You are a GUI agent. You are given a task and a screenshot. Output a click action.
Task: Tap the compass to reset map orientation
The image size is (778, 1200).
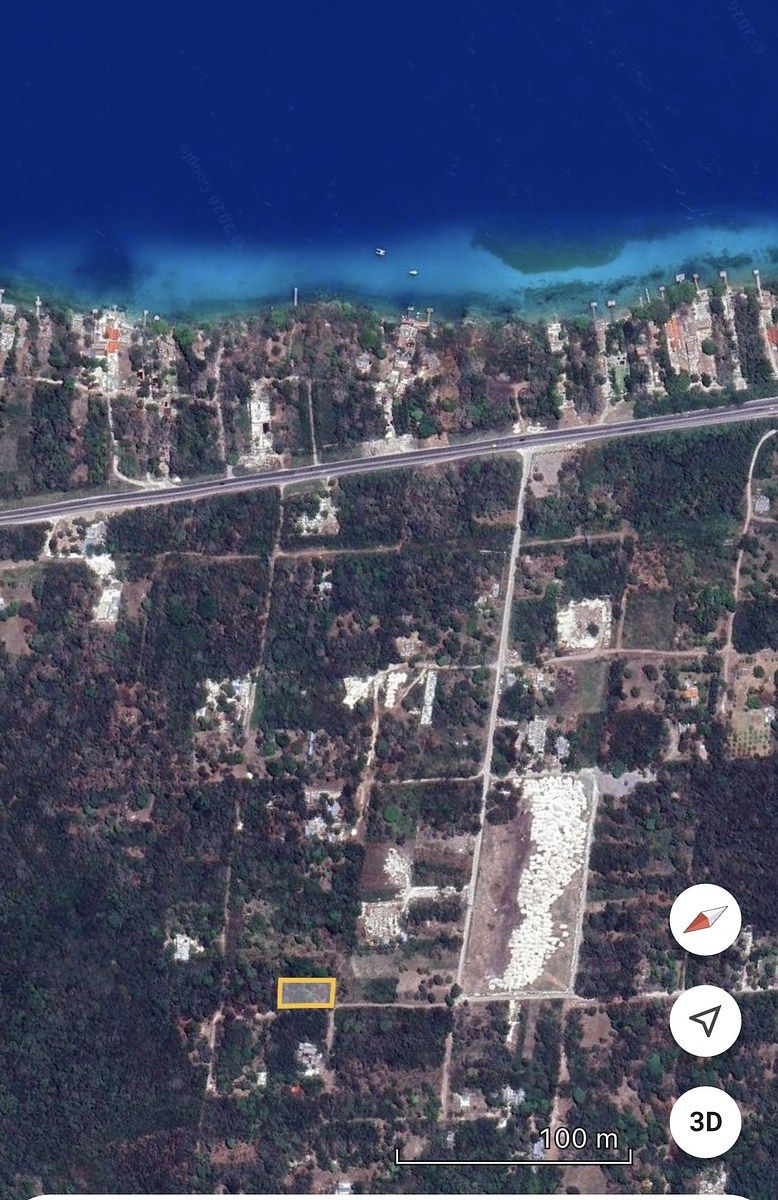click(x=705, y=919)
